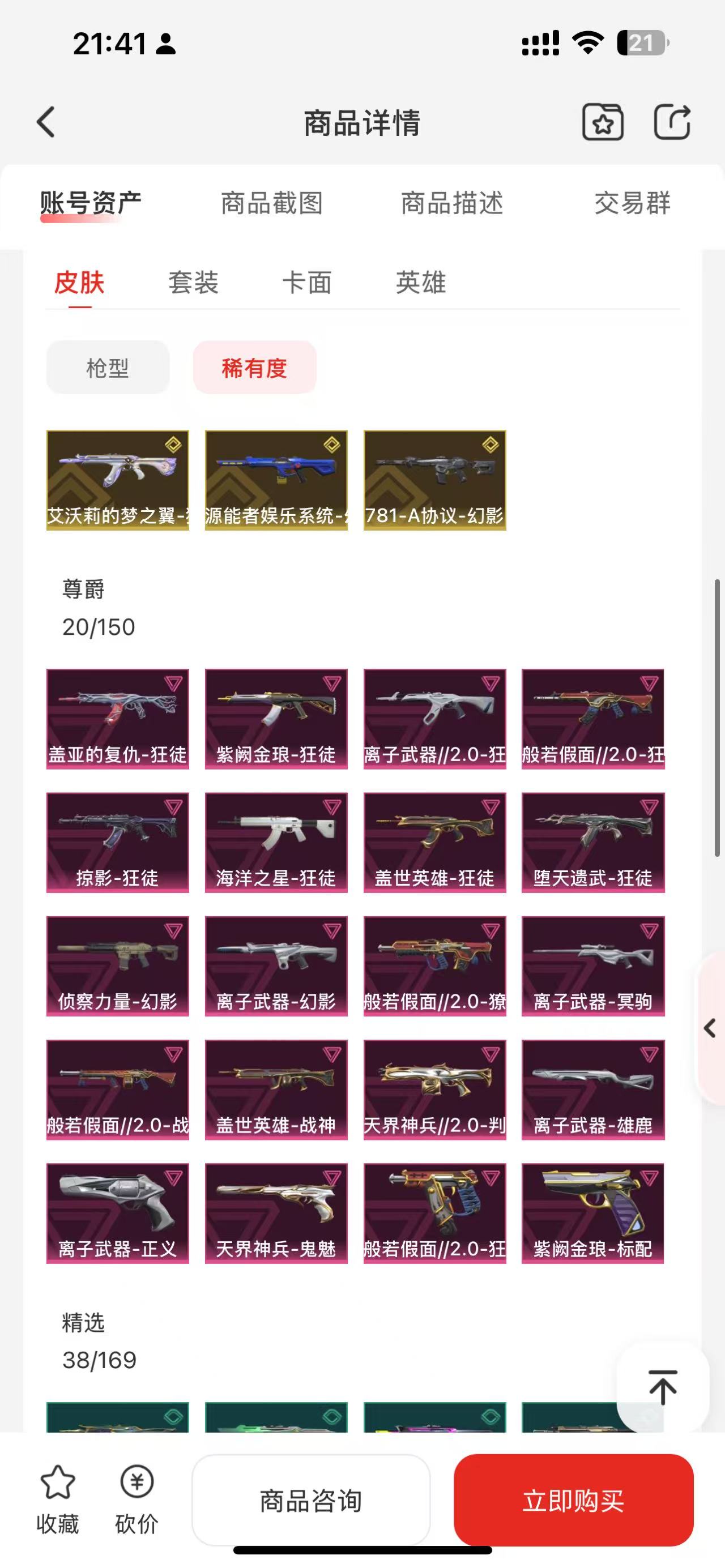The image size is (725, 1568).
Task: Share this product listing
Action: (672, 122)
